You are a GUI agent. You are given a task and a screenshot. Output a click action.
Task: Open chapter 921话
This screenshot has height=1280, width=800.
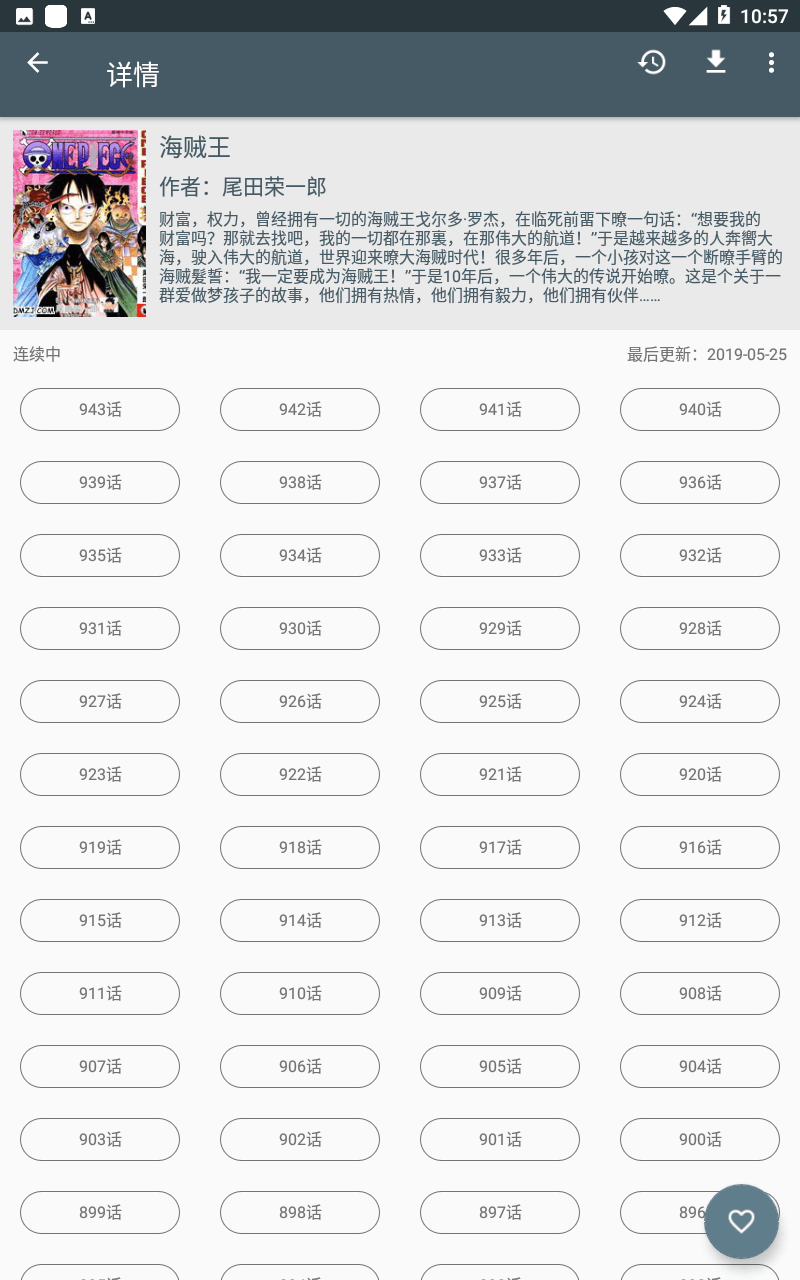(500, 774)
